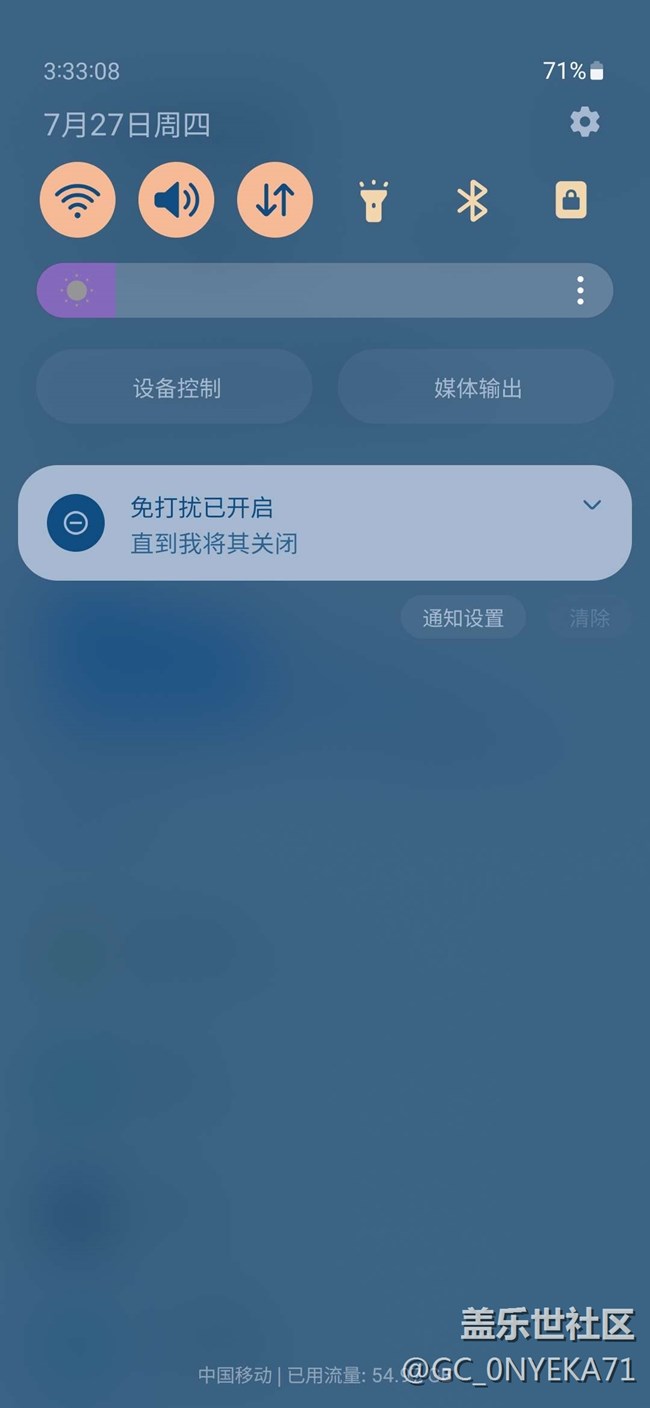This screenshot has width=650, height=1408.
Task: Expand the 免打扰 notification chevron
Action: coord(592,505)
